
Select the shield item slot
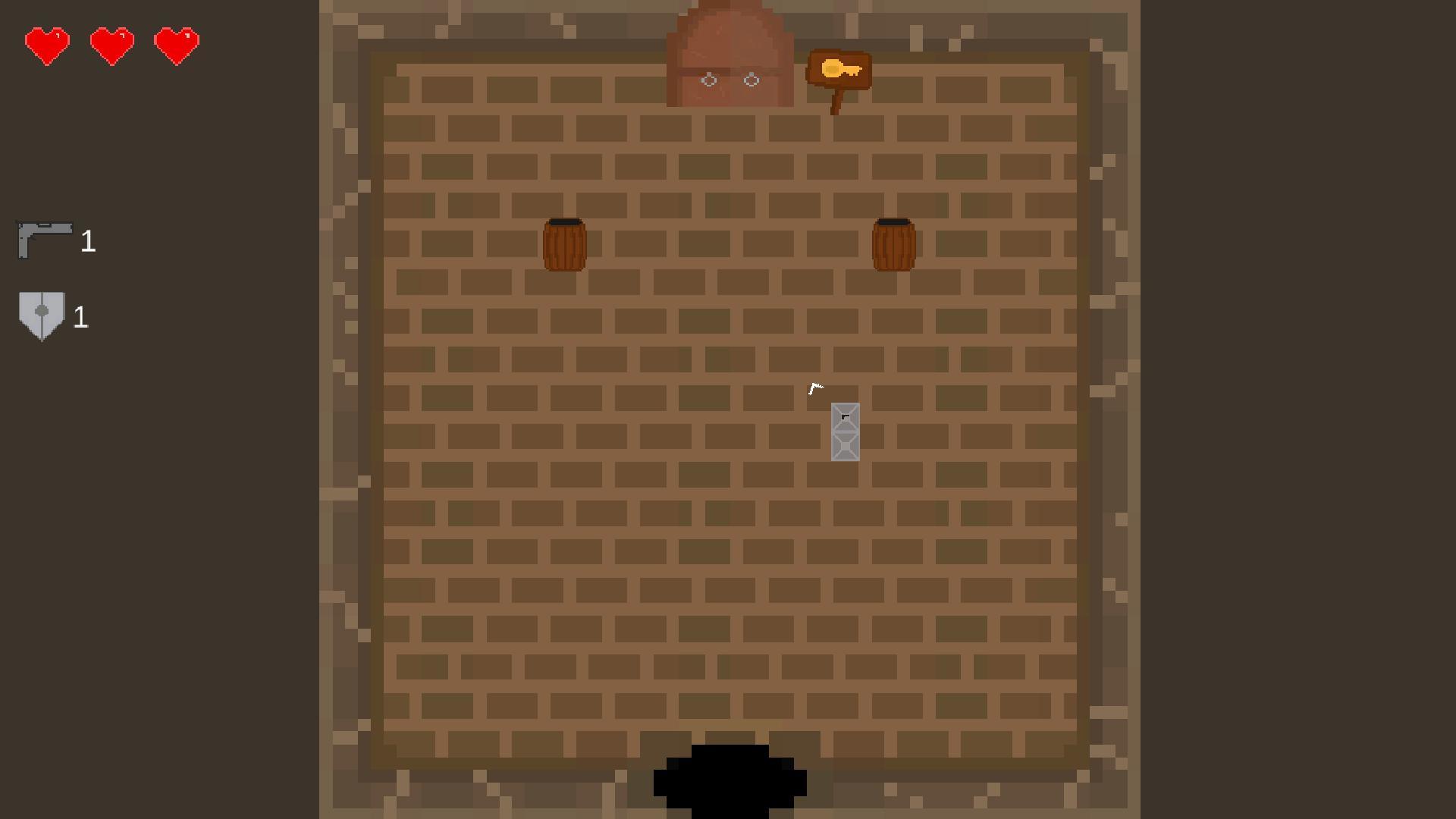pos(42,315)
